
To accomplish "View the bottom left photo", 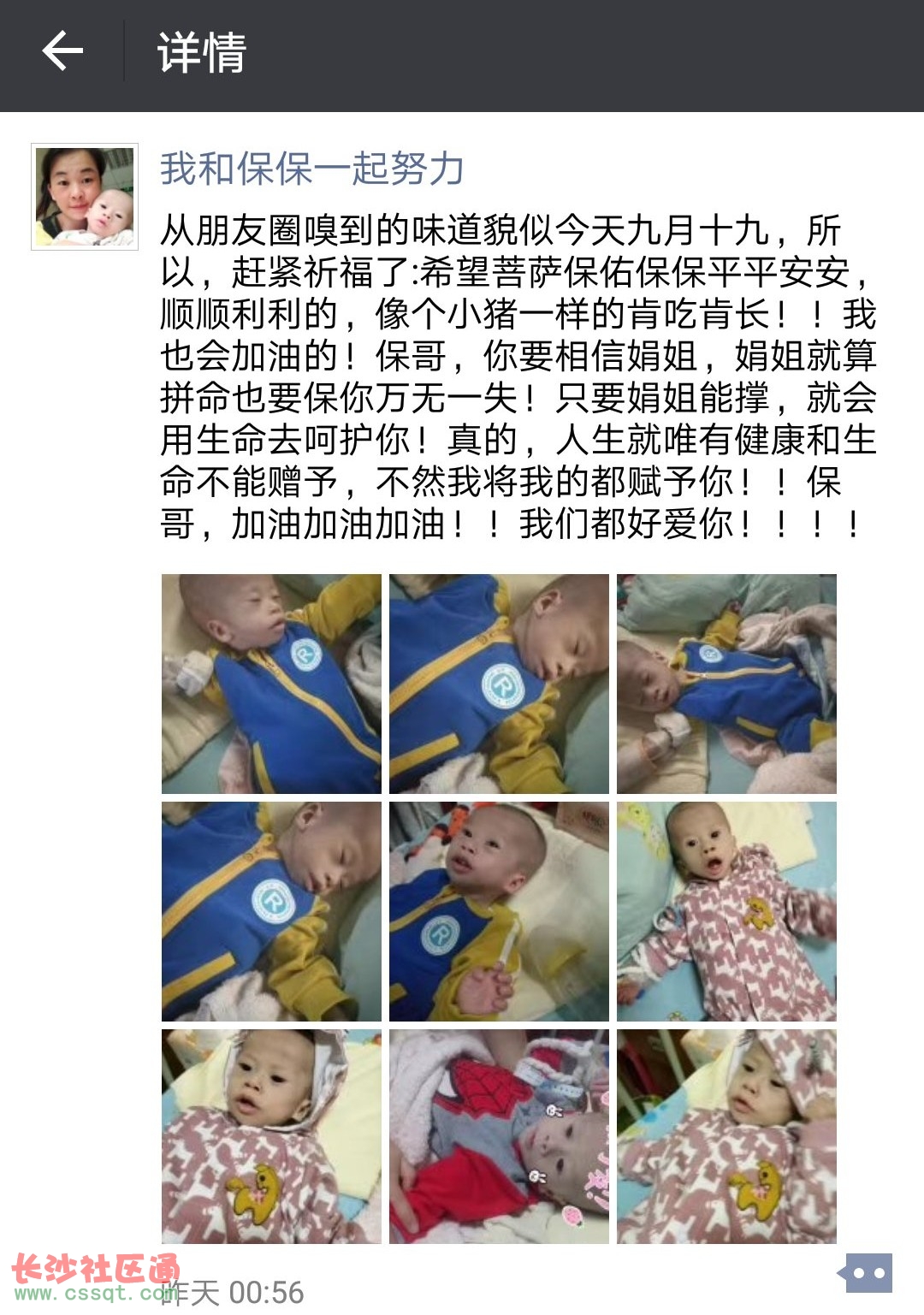I will [271, 1136].
